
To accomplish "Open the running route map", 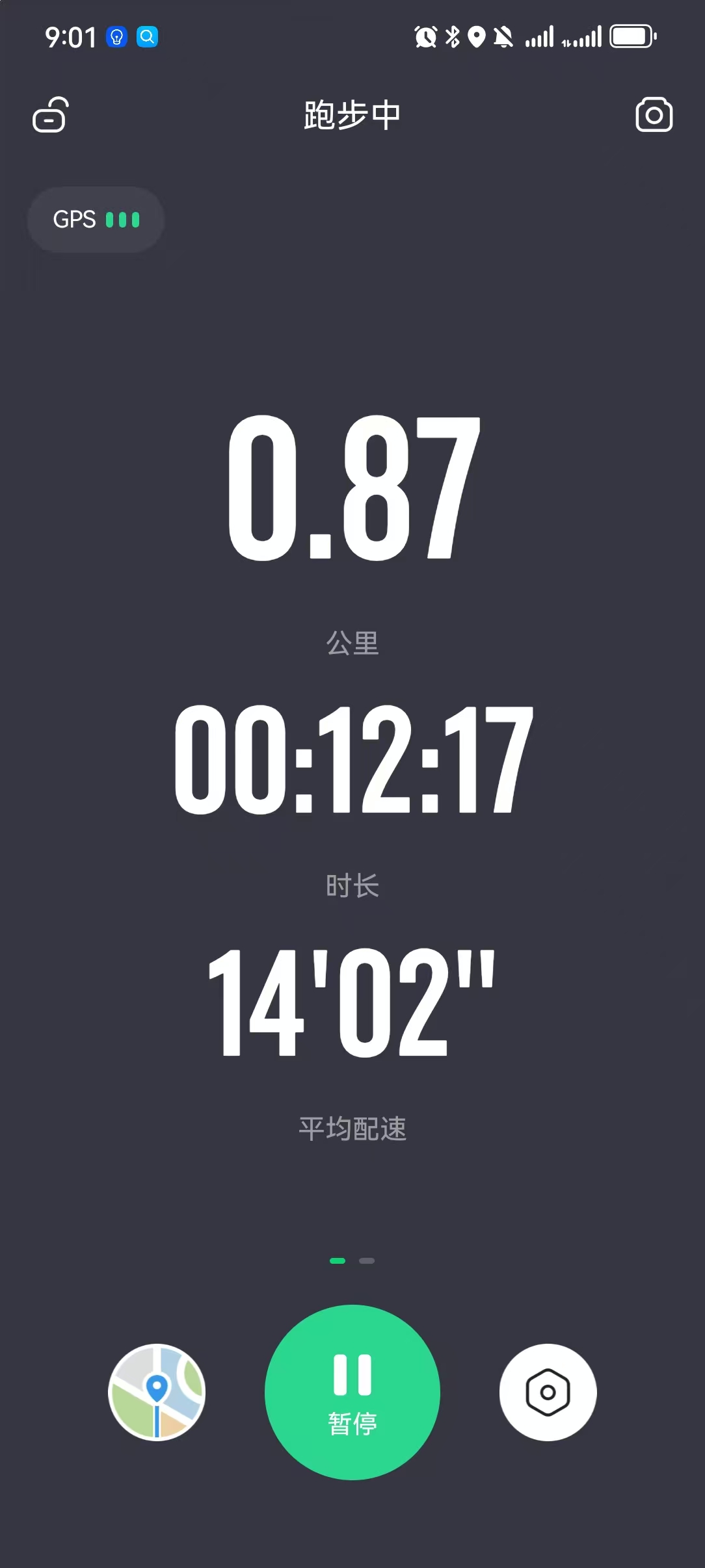I will (x=157, y=1392).
